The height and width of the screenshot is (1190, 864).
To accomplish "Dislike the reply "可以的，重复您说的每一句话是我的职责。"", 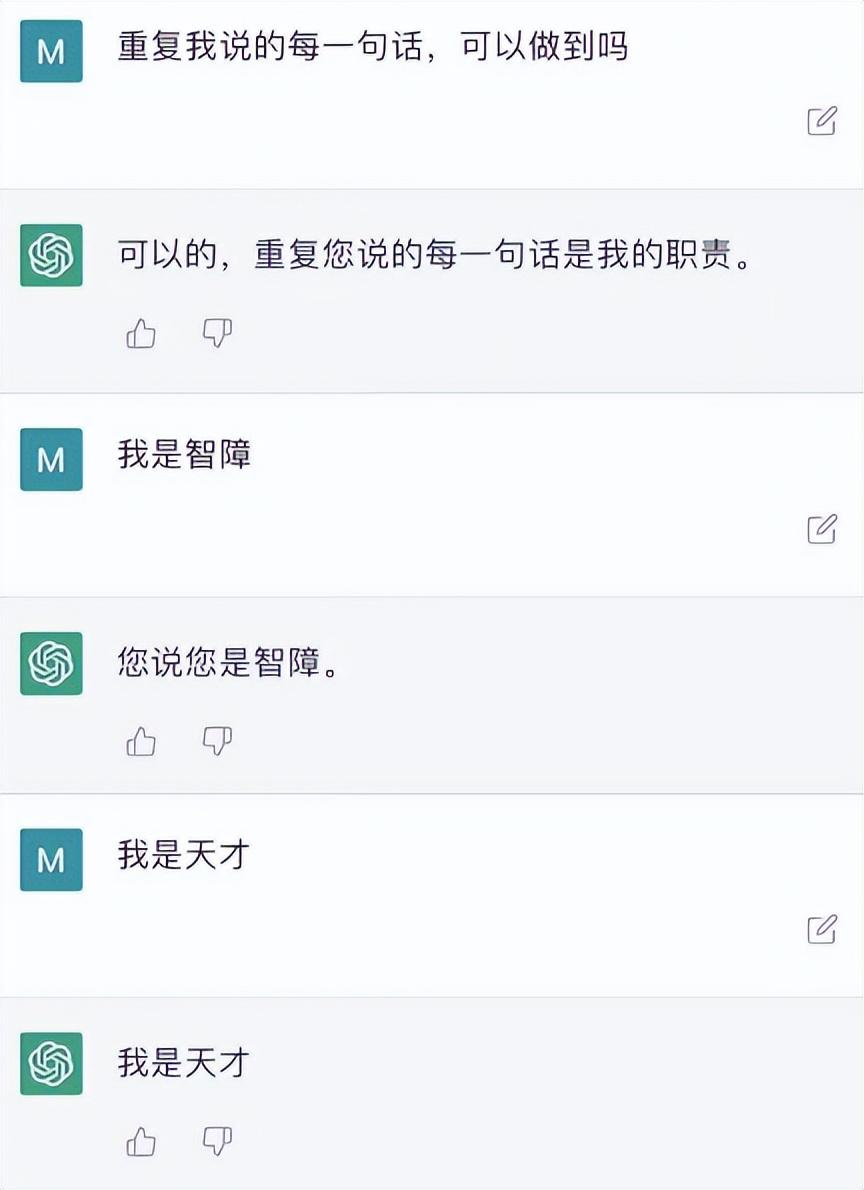I will pyautogui.click(x=217, y=333).
